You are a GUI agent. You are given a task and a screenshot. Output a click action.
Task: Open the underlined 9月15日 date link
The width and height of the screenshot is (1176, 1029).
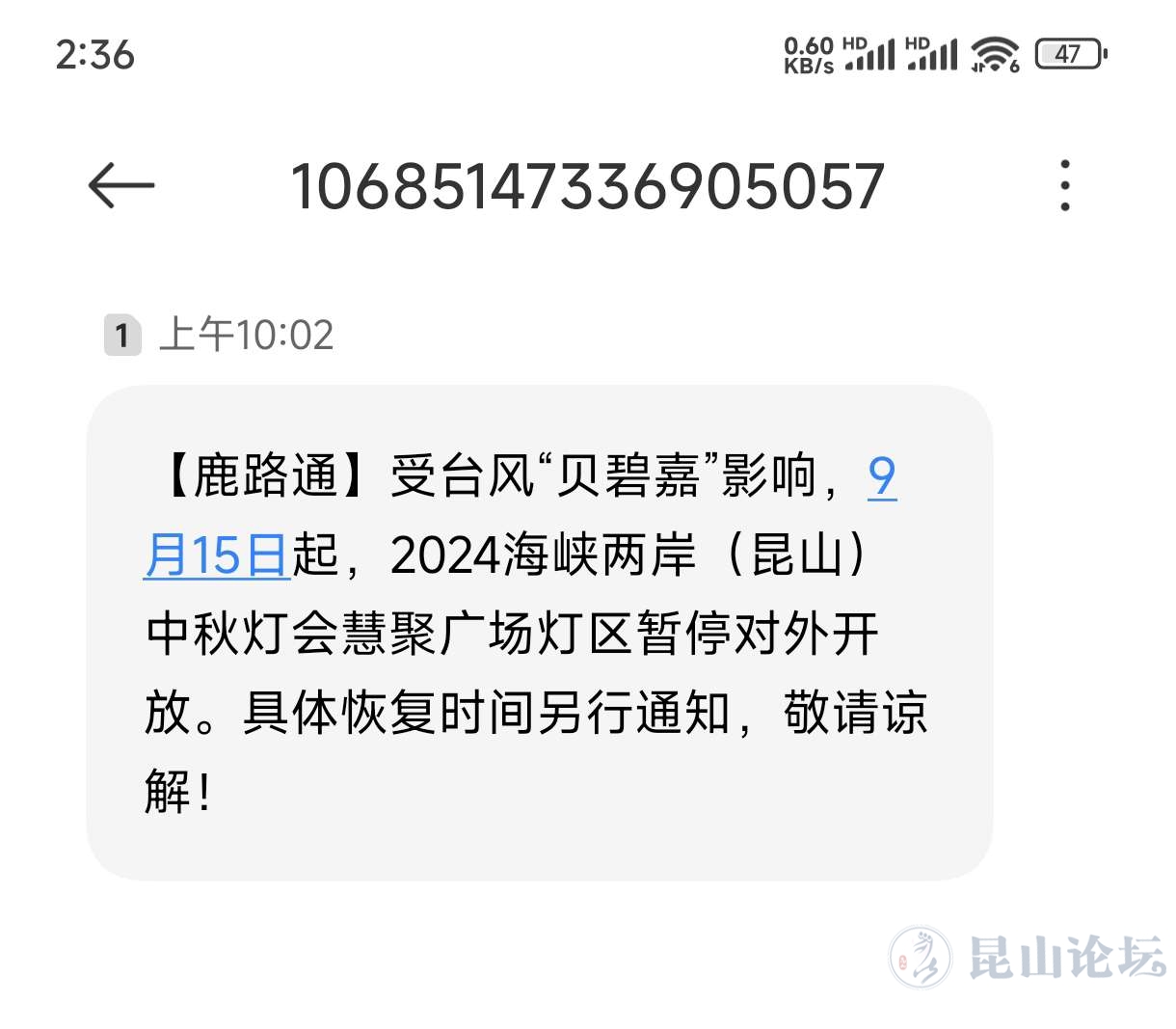[217, 555]
